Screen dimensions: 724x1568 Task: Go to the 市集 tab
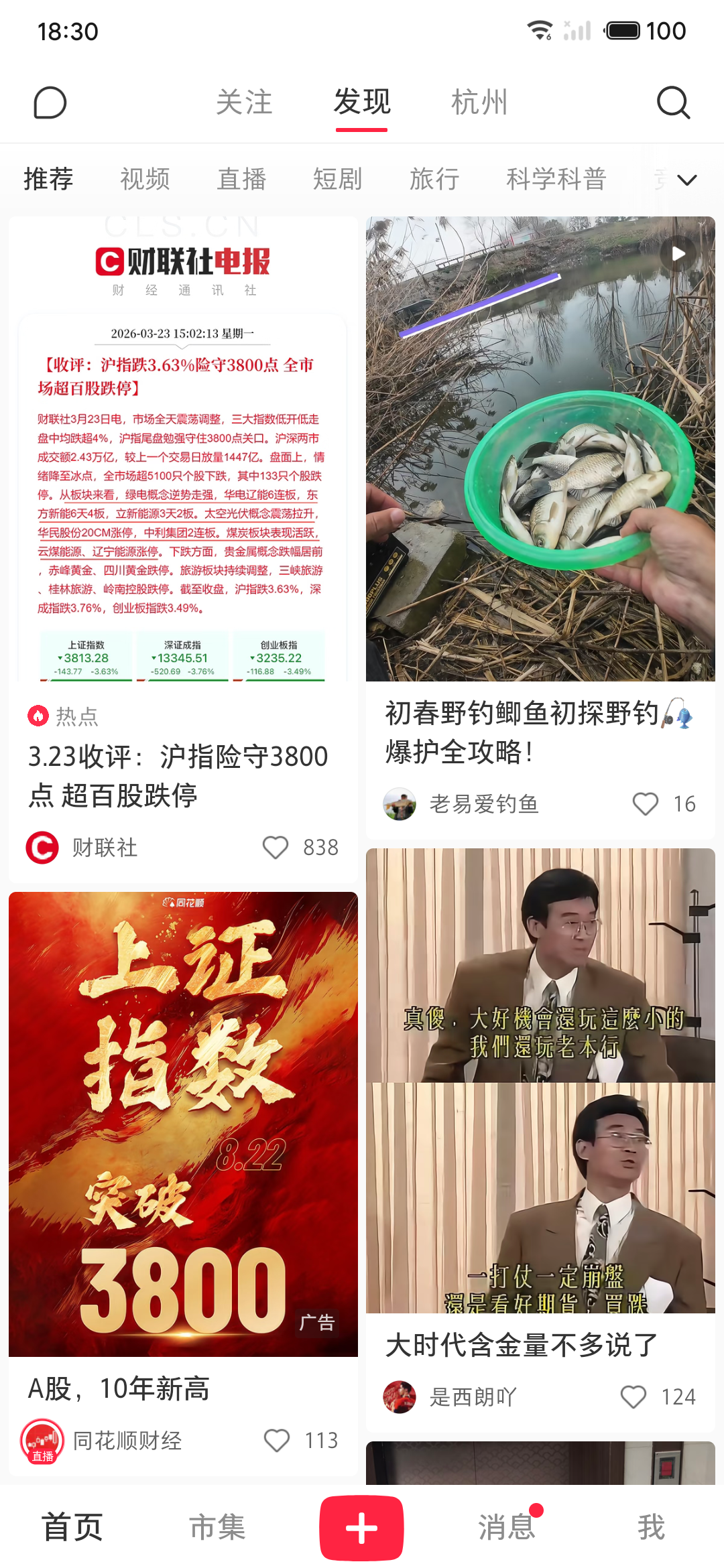point(217,1528)
